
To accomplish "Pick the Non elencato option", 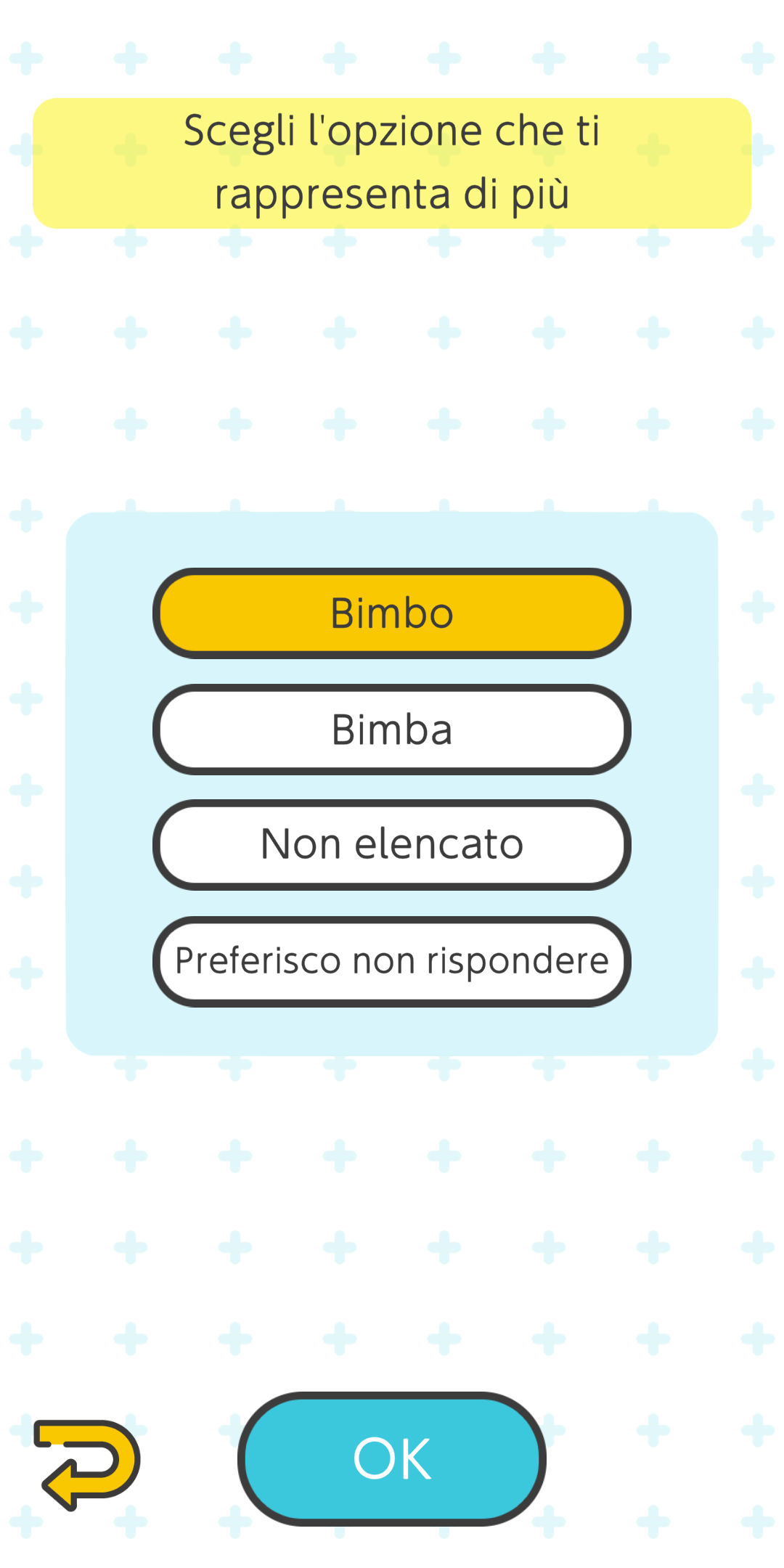I will click(392, 845).
